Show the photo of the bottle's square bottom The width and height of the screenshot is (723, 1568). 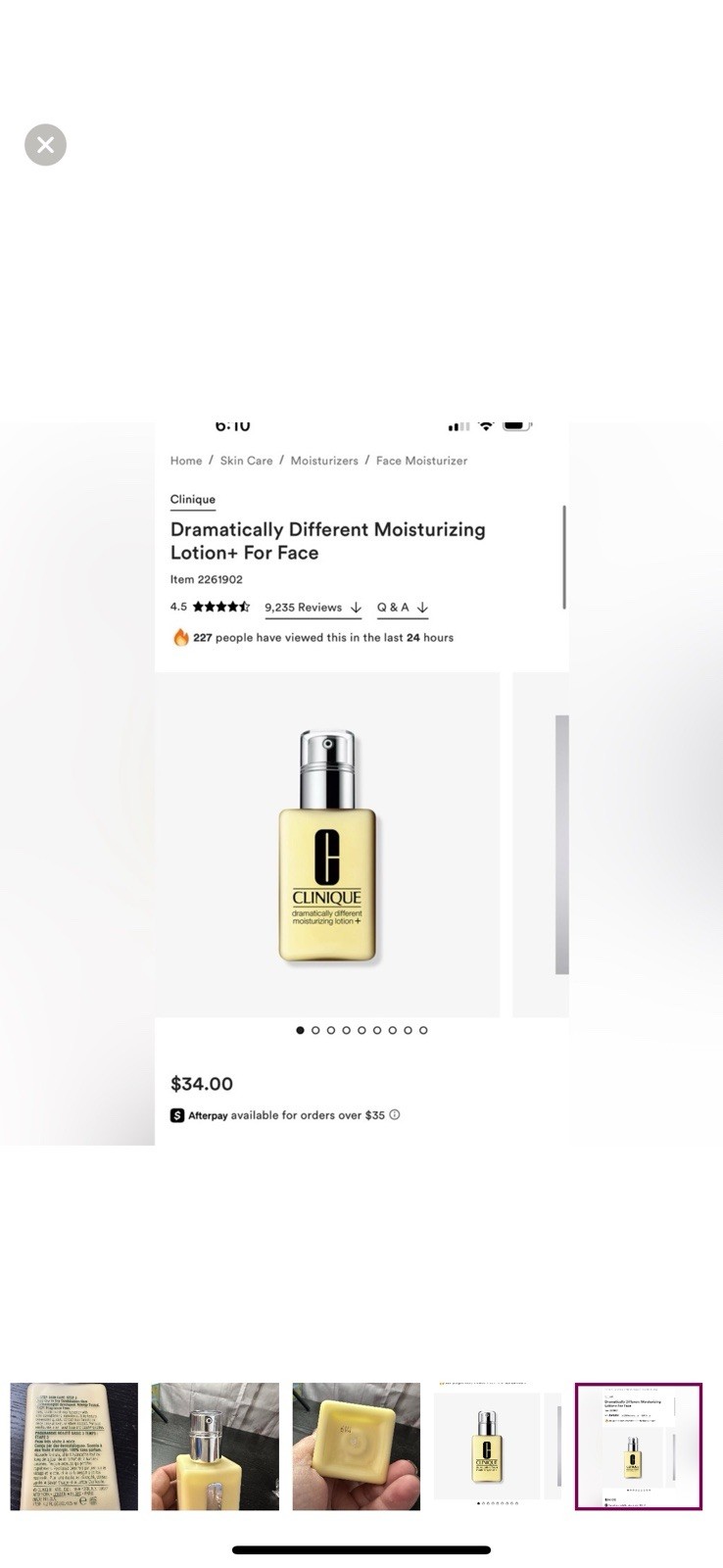pyautogui.click(x=356, y=1445)
